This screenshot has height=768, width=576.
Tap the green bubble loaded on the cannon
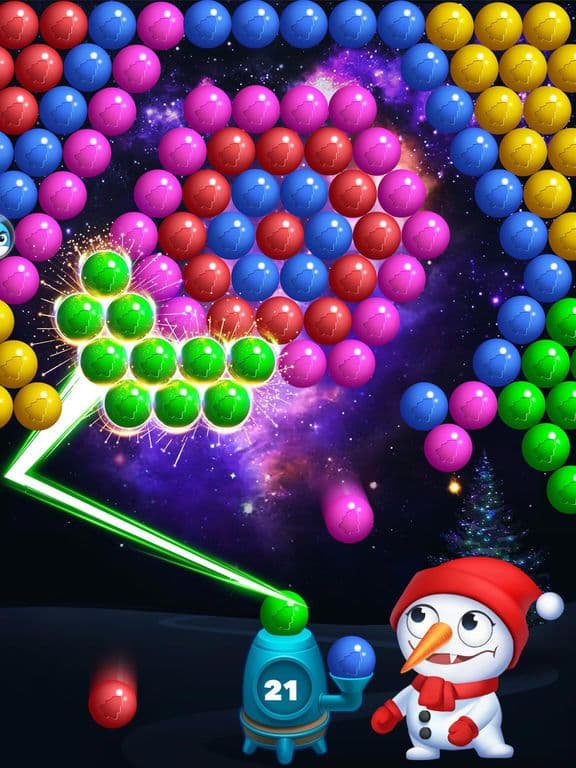pyautogui.click(x=284, y=613)
